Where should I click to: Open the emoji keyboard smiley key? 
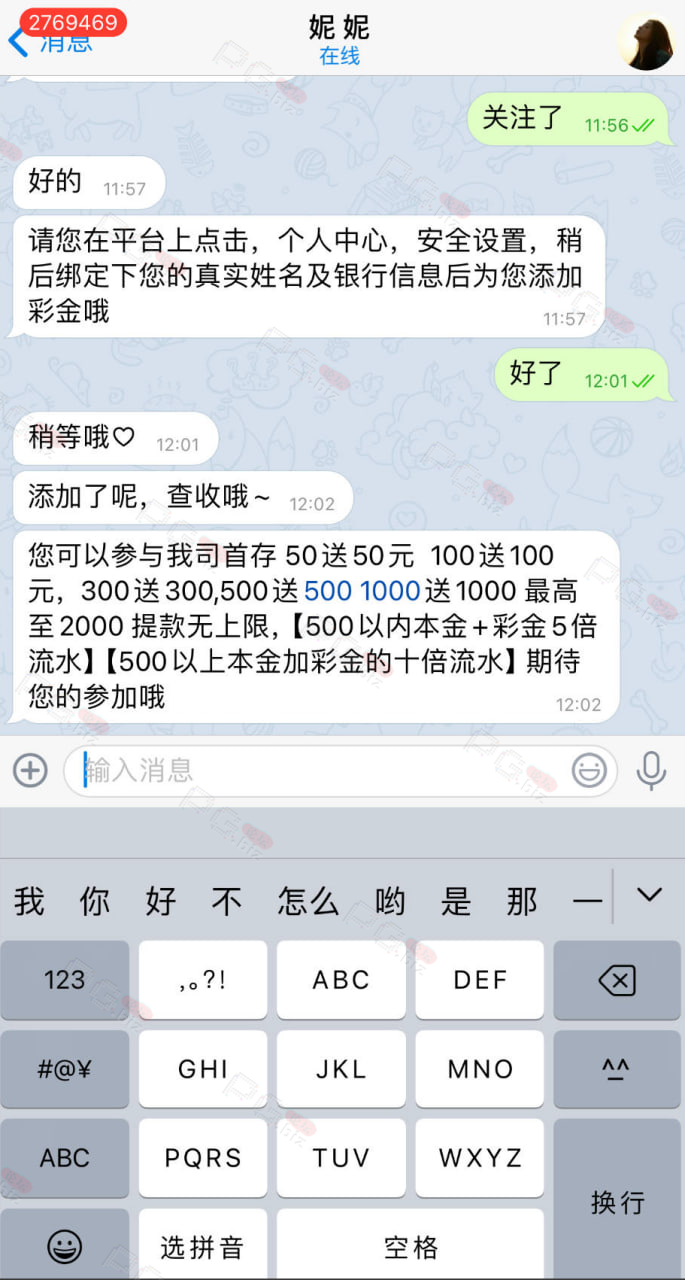point(65,1246)
